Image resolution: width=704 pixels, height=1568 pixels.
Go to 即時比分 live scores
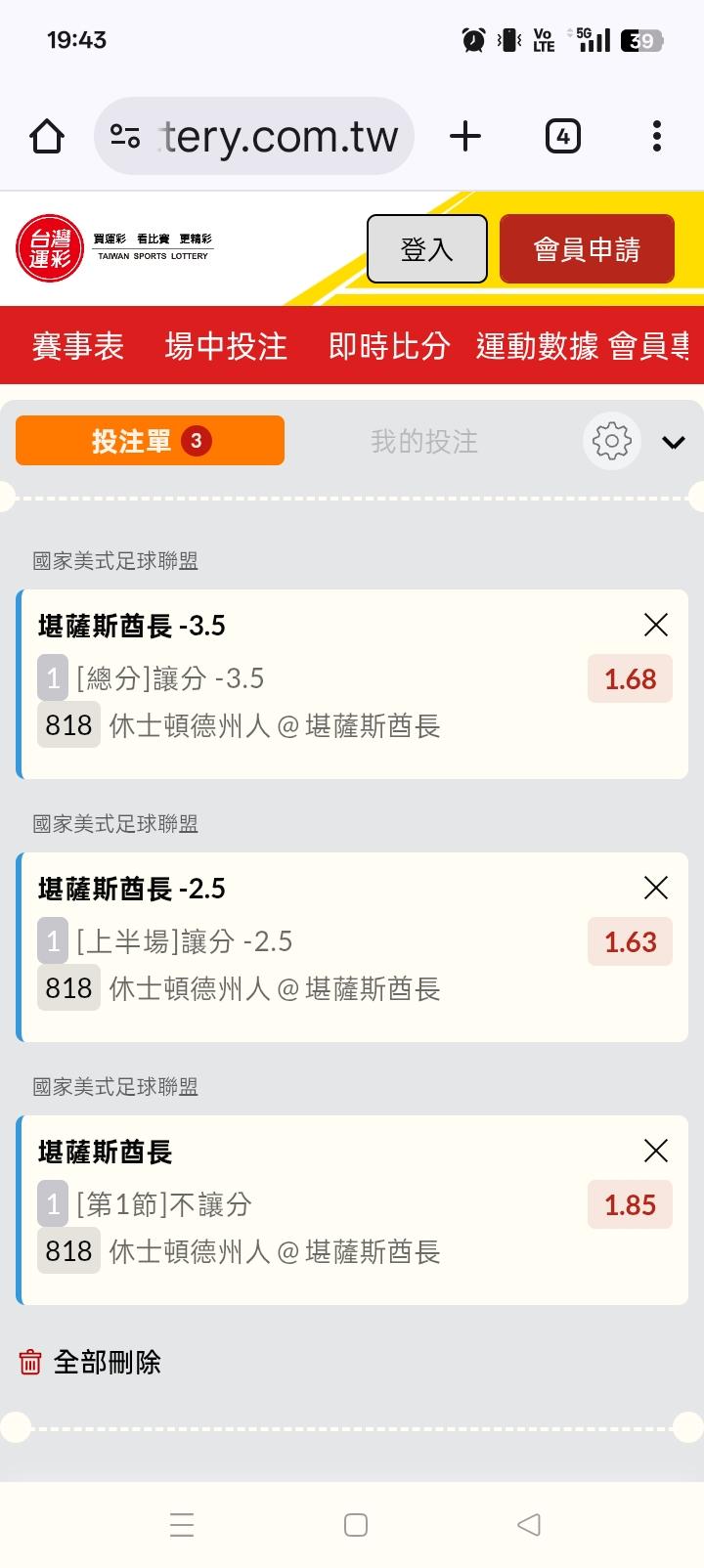[x=389, y=346]
